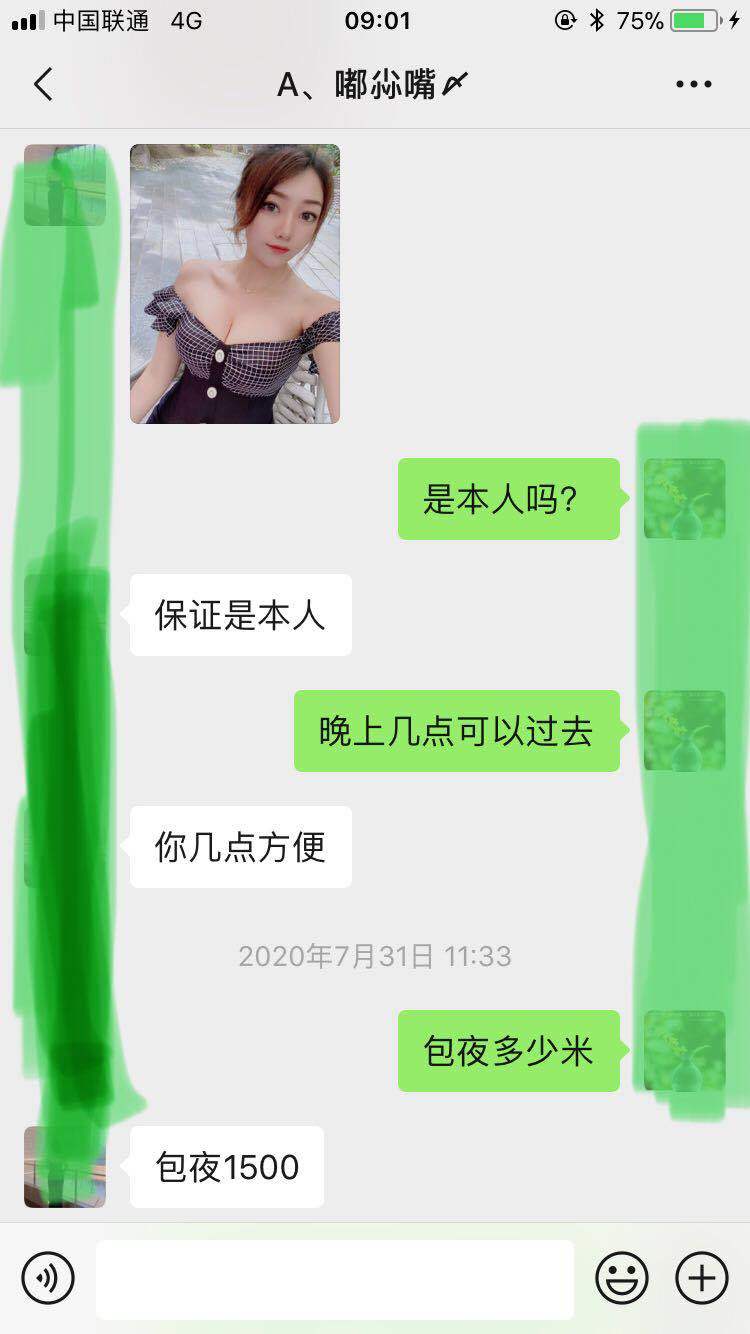This screenshot has height=1334, width=750.
Task: Open the plus attachment menu
Action: [x=702, y=1278]
